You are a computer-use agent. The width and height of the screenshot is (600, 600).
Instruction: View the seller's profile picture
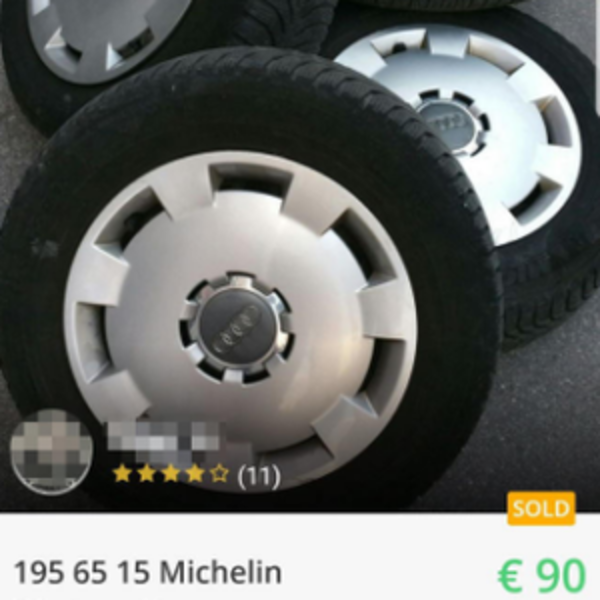50,452
